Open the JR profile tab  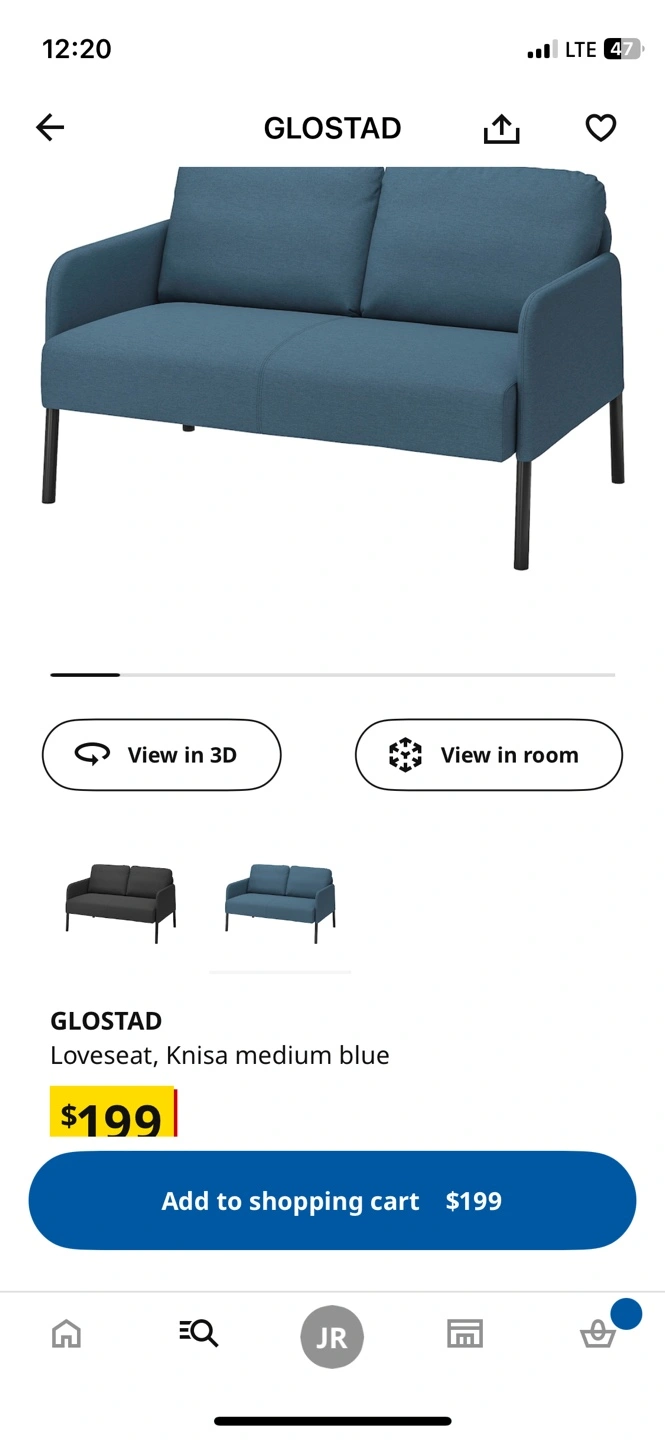coord(332,1337)
